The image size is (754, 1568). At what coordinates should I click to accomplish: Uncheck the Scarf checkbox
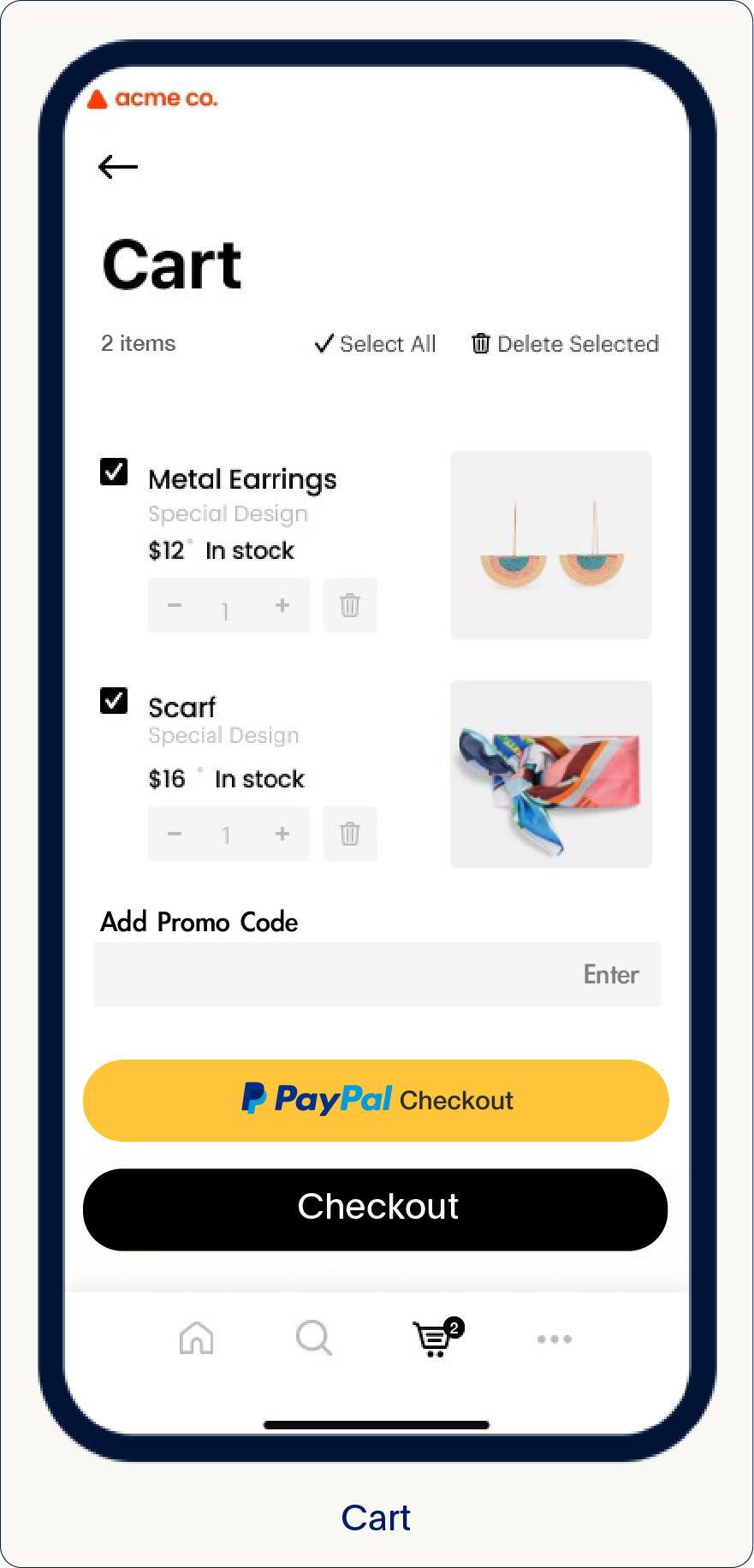pyautogui.click(x=114, y=701)
